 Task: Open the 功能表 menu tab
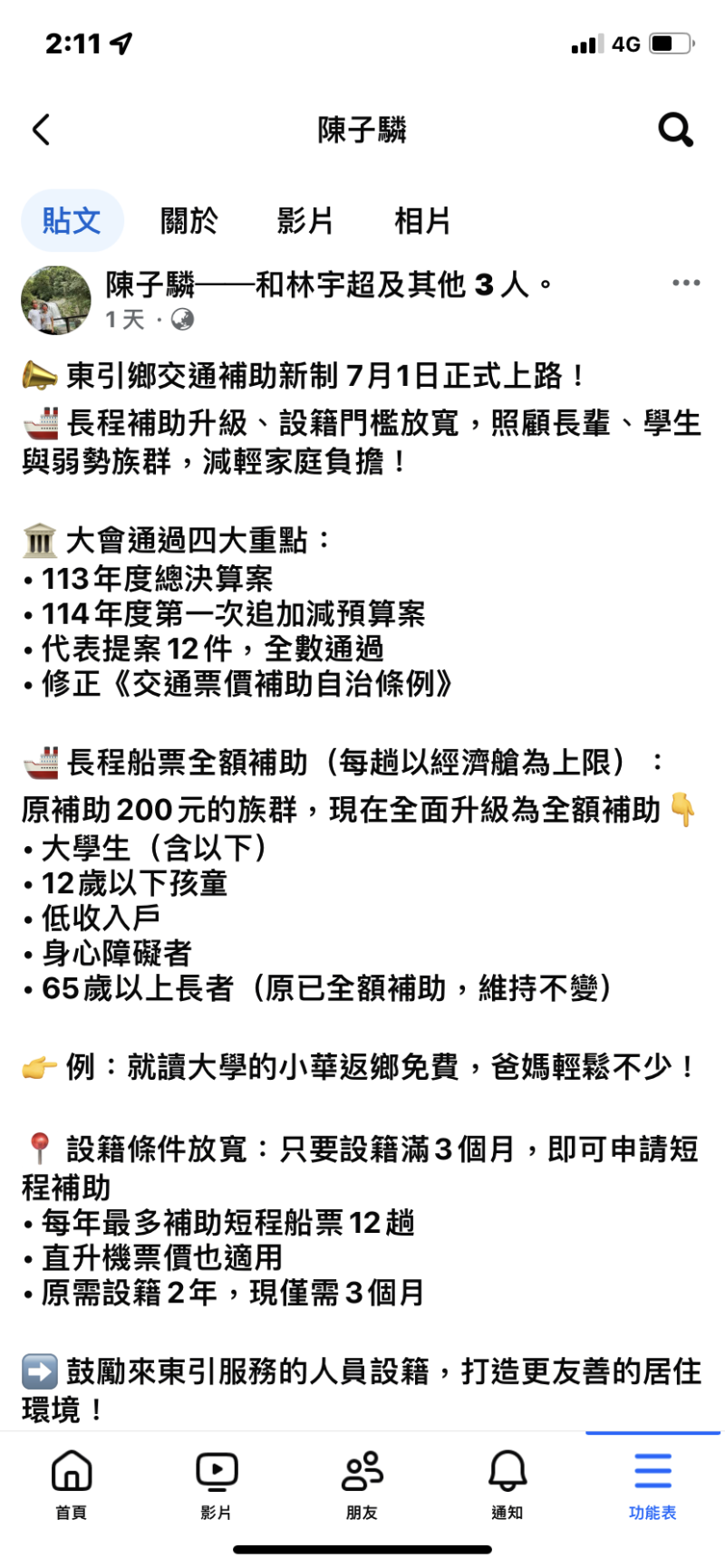click(652, 1484)
